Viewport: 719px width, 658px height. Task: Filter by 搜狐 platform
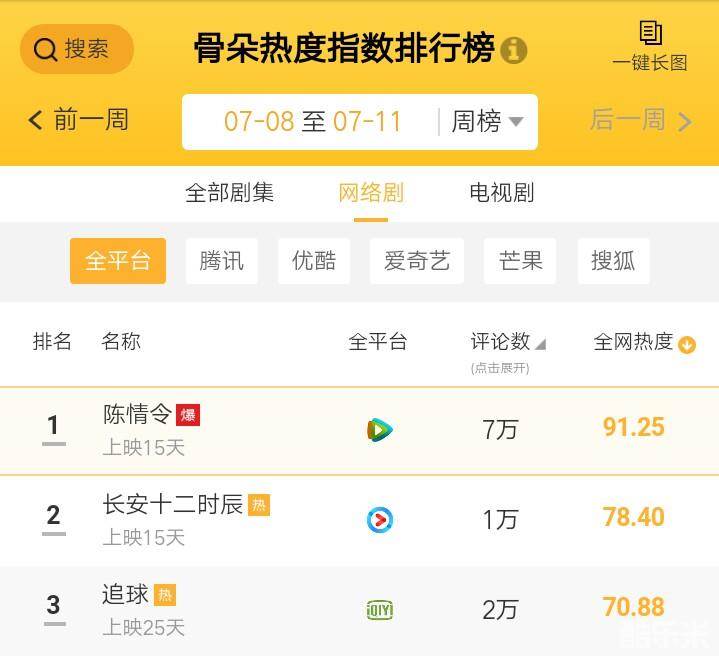613,261
